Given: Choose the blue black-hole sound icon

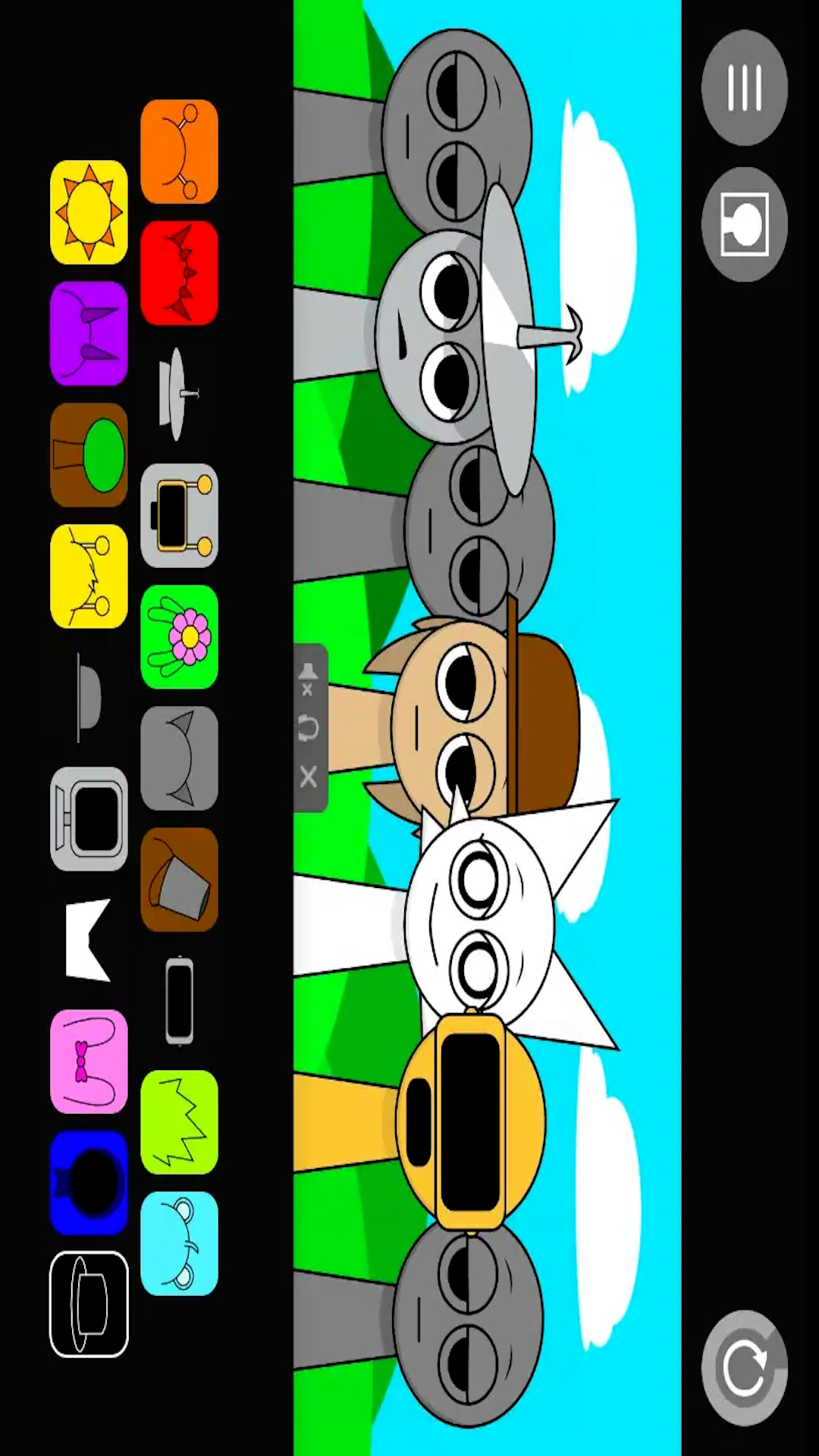Looking at the screenshot, I should tap(89, 1183).
